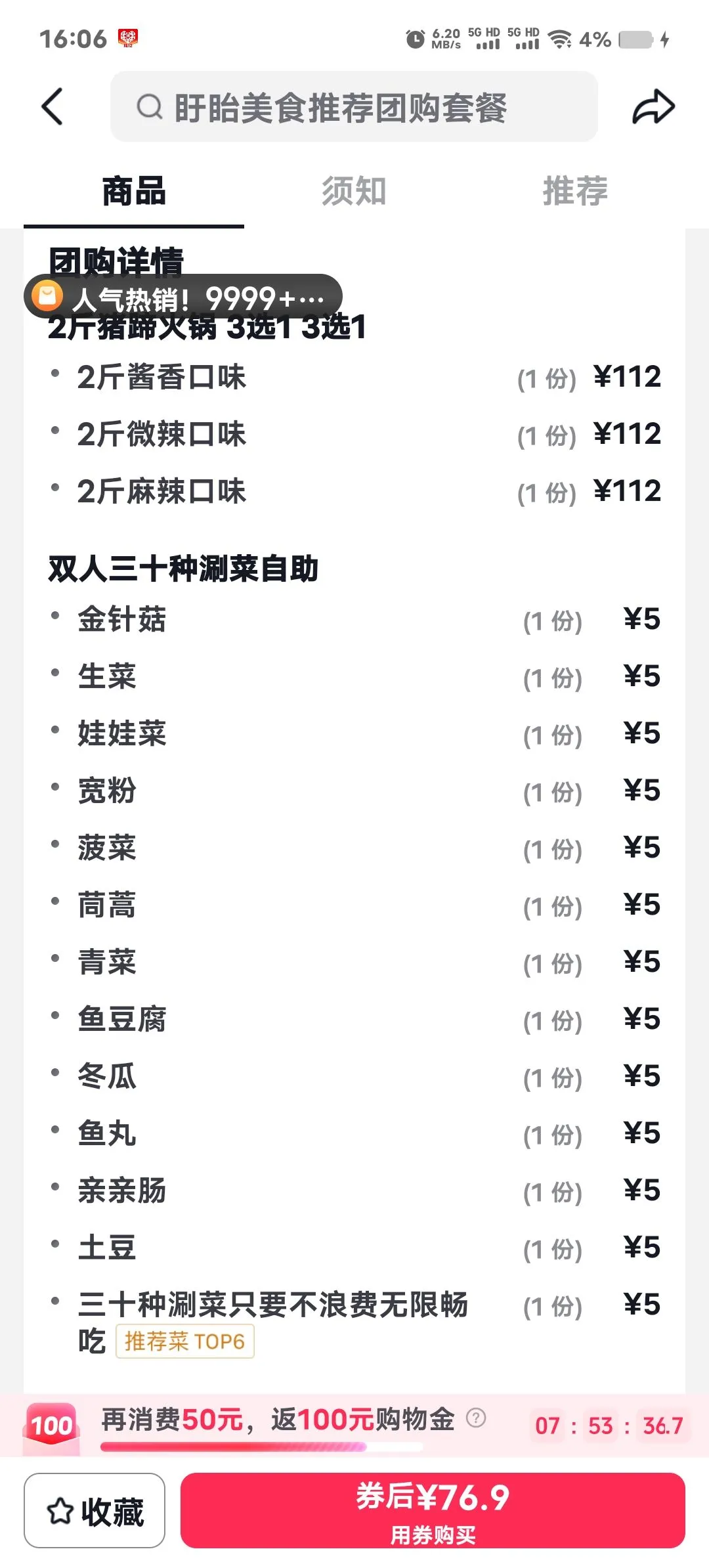
Task: Select the 商品 tab
Action: coord(134,191)
